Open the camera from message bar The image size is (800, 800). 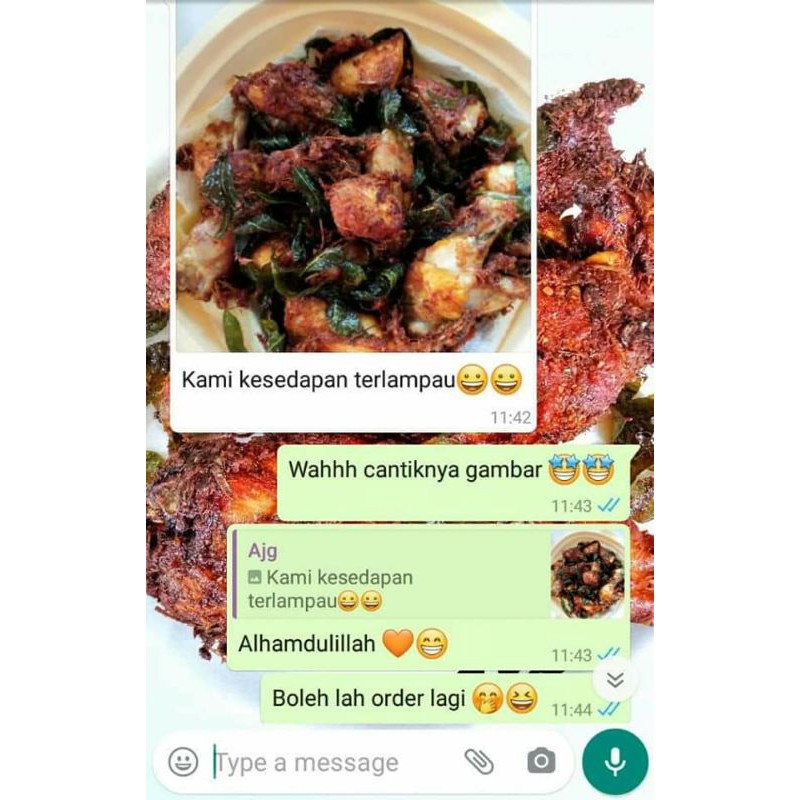click(x=541, y=762)
